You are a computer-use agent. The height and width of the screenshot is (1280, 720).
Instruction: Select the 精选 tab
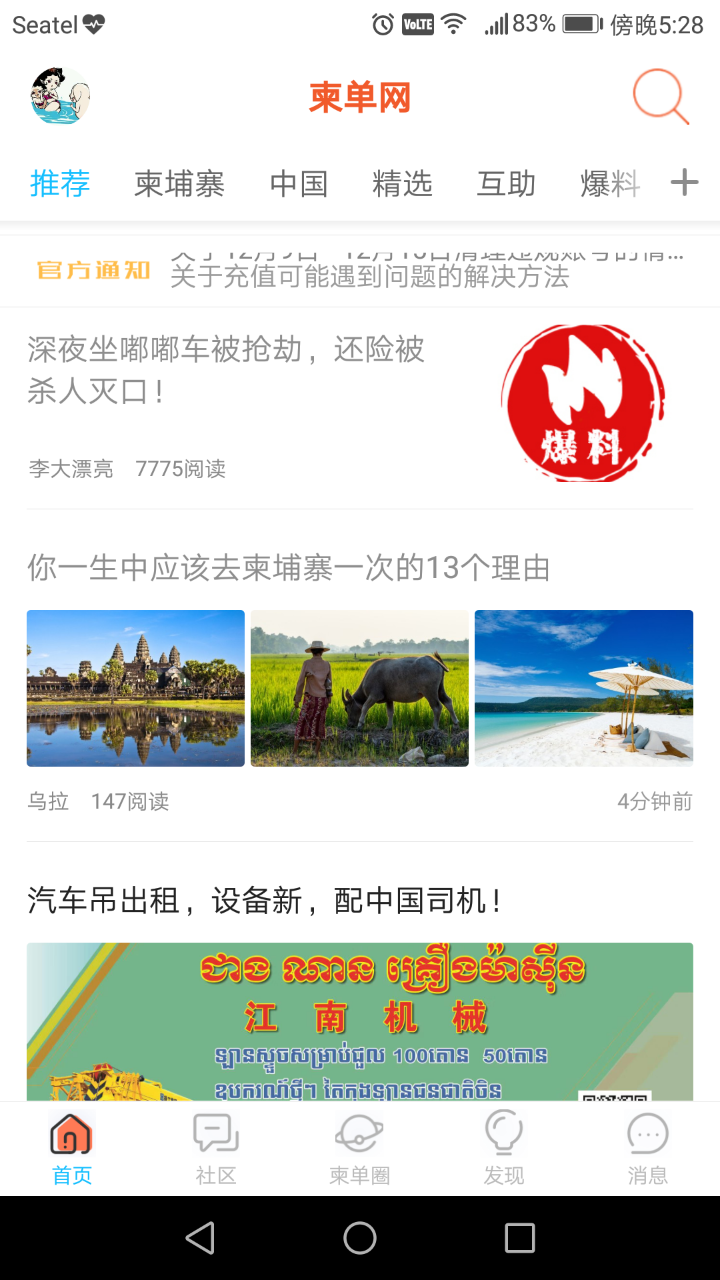pos(402,184)
